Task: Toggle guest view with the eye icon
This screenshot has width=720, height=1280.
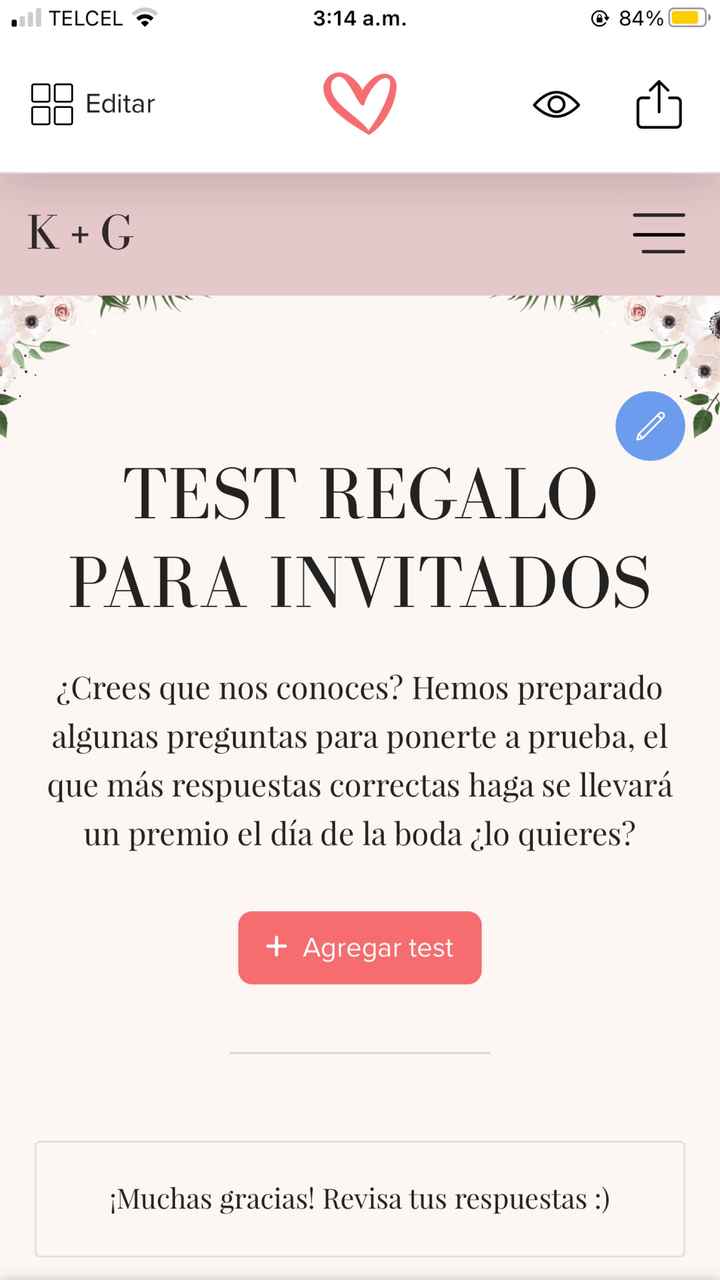Action: click(556, 103)
